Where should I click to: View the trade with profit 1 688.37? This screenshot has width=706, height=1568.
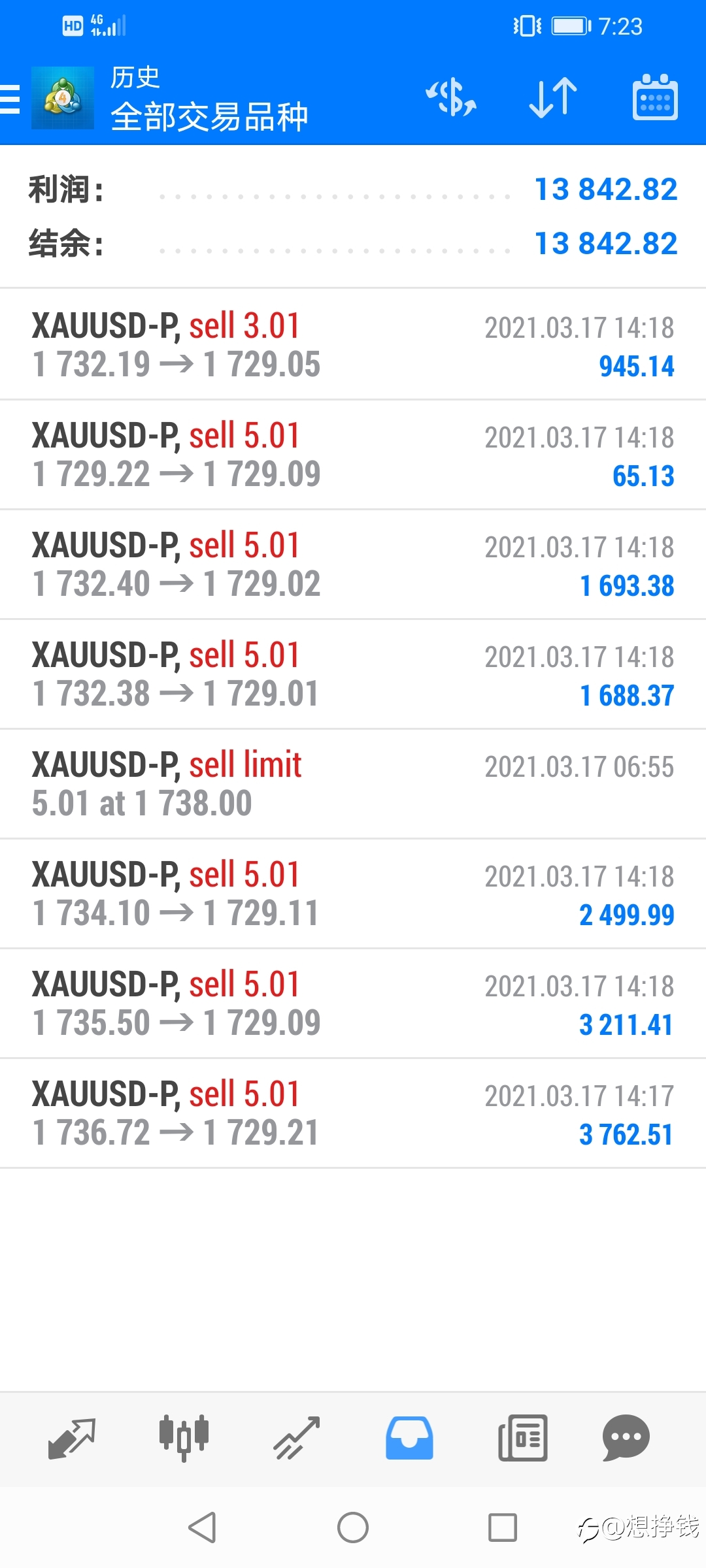[x=353, y=674]
